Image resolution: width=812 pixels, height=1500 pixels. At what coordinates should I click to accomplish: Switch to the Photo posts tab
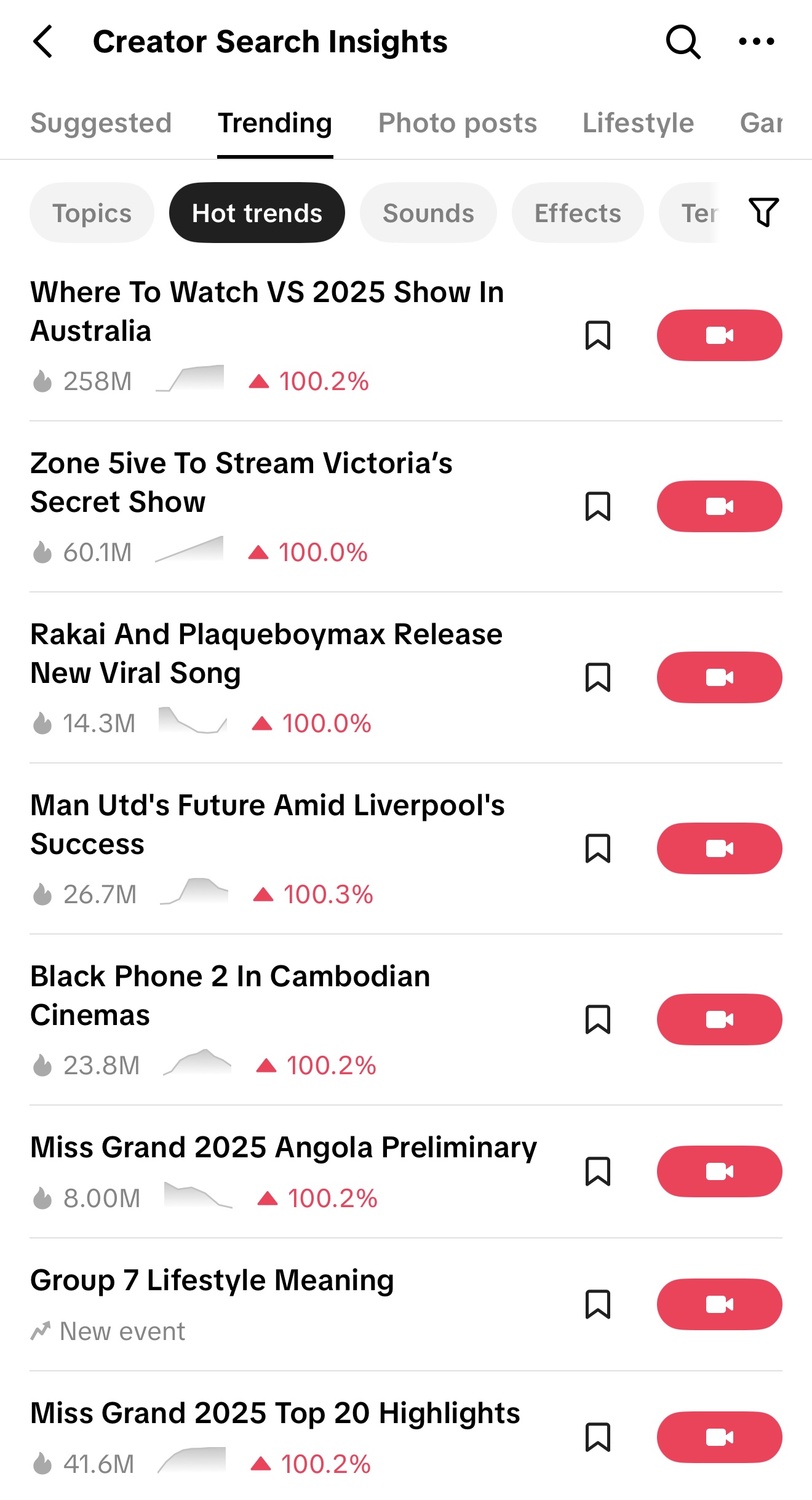coord(457,123)
